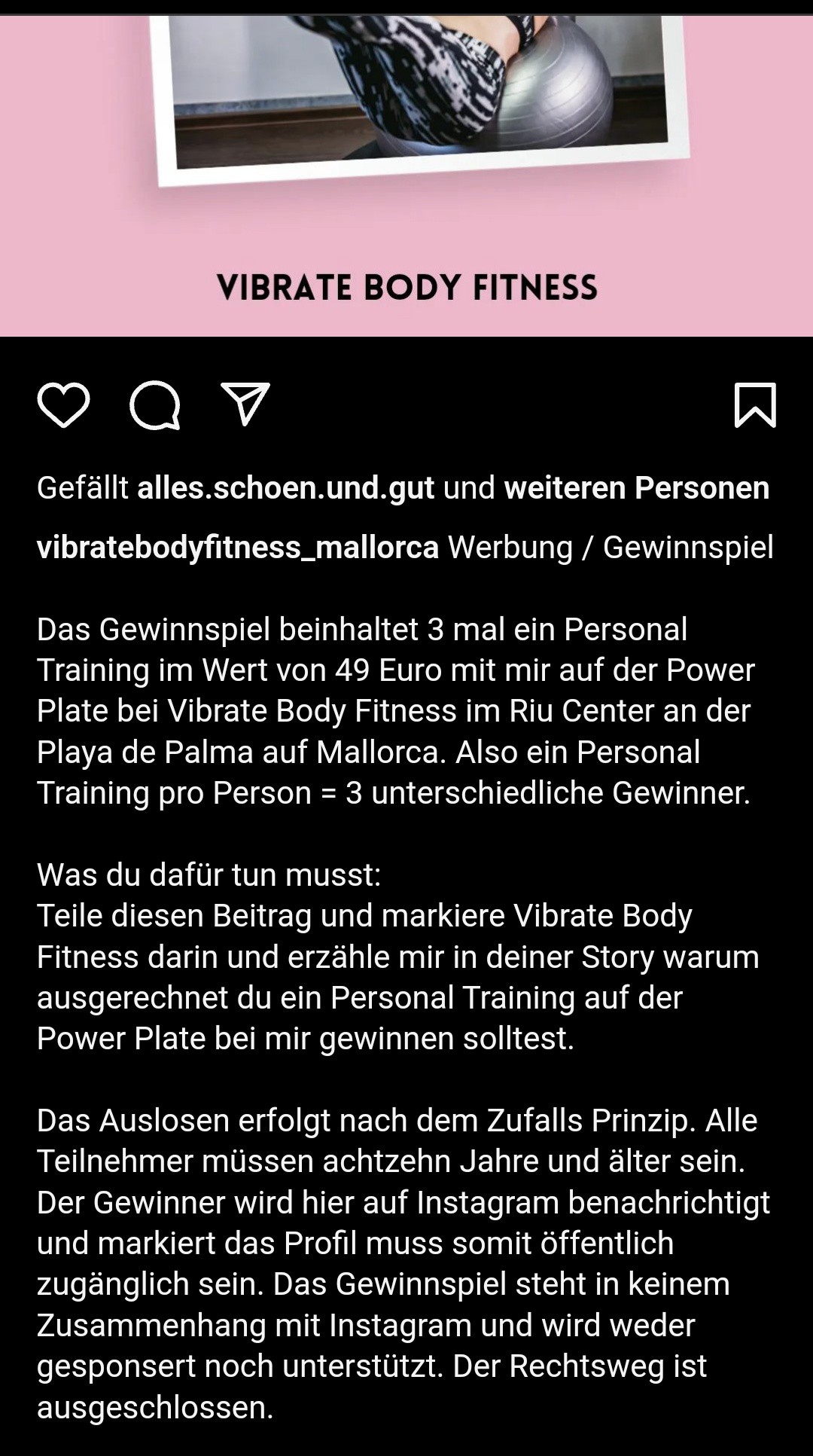Viewport: 813px width, 1456px height.
Task: Like the Vibrate Body Fitness post
Action: pos(63,405)
